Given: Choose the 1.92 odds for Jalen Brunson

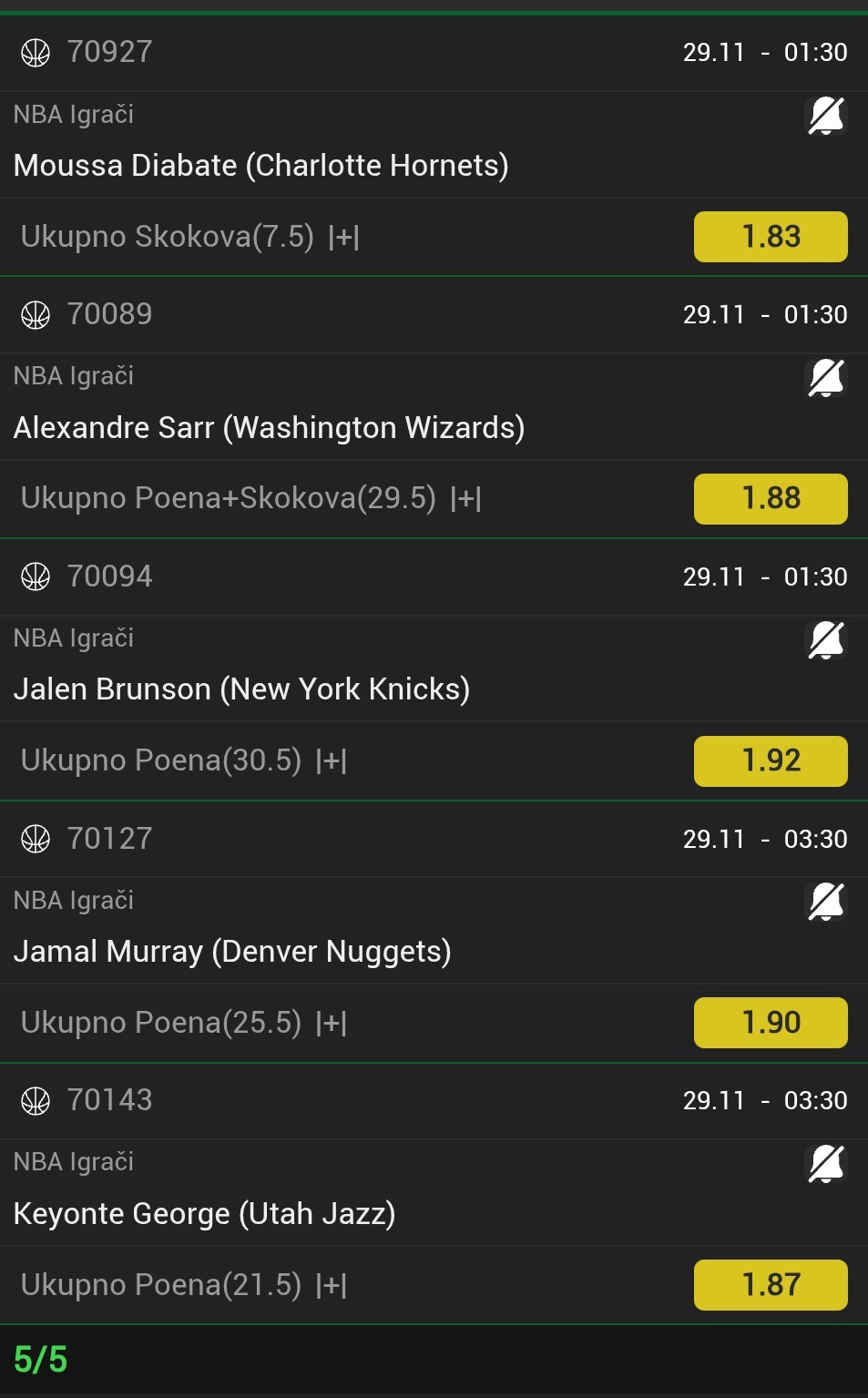Looking at the screenshot, I should (771, 760).
